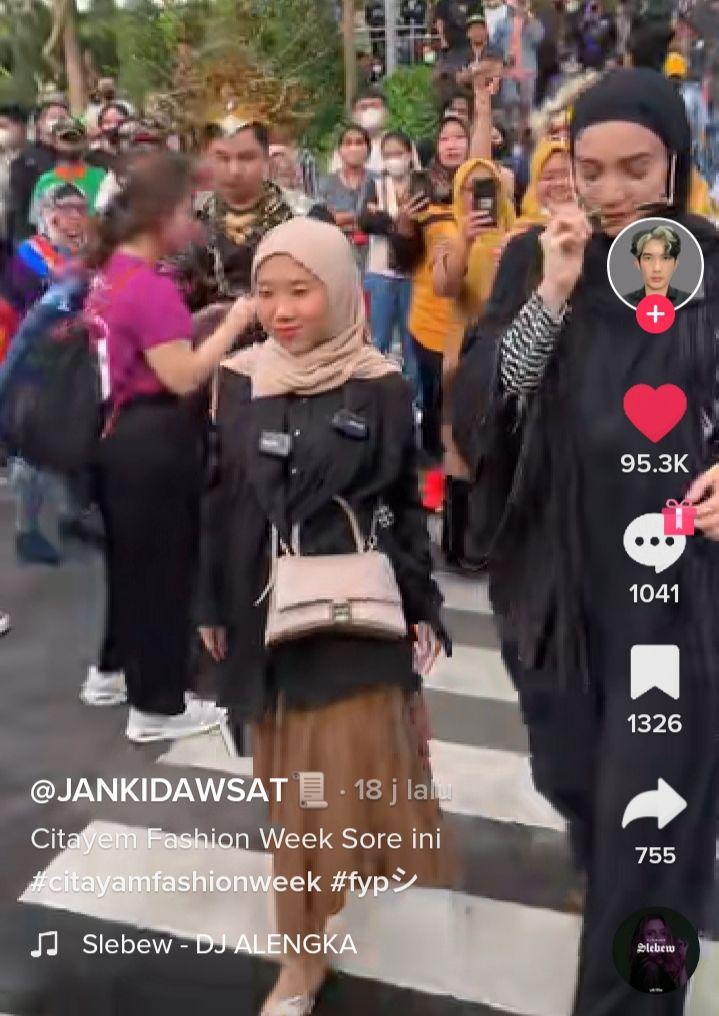This screenshot has height=1016, width=719.
Task: Open the #citayamfashionweek hashtag
Action: 175,882
